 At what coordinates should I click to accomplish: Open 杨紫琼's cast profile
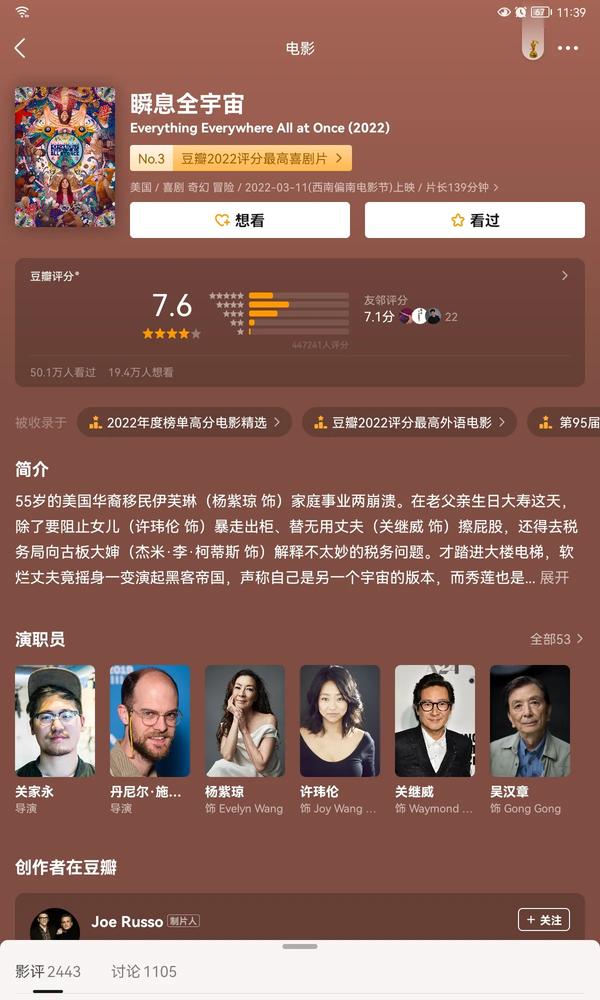(245, 722)
